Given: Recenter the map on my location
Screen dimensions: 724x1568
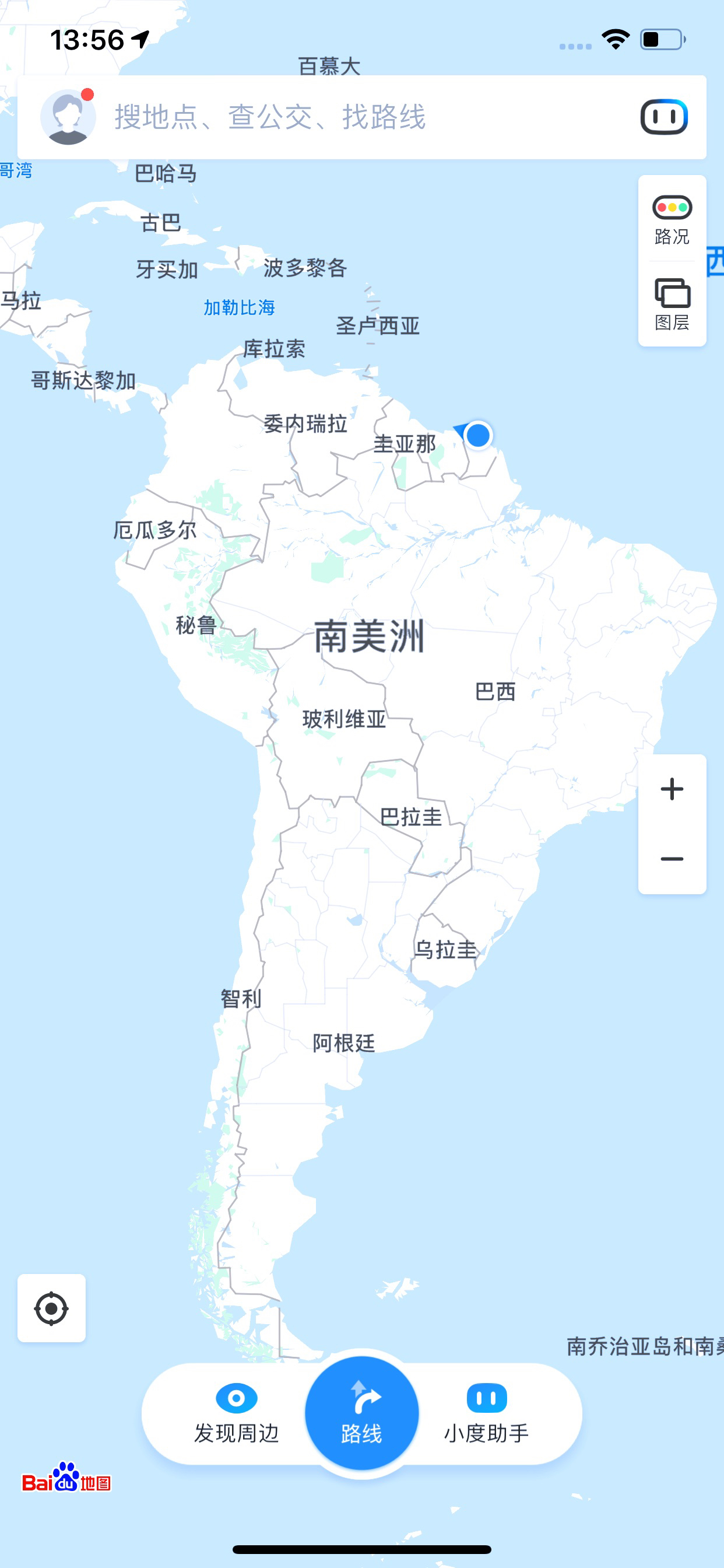Looking at the screenshot, I should tap(52, 1307).
